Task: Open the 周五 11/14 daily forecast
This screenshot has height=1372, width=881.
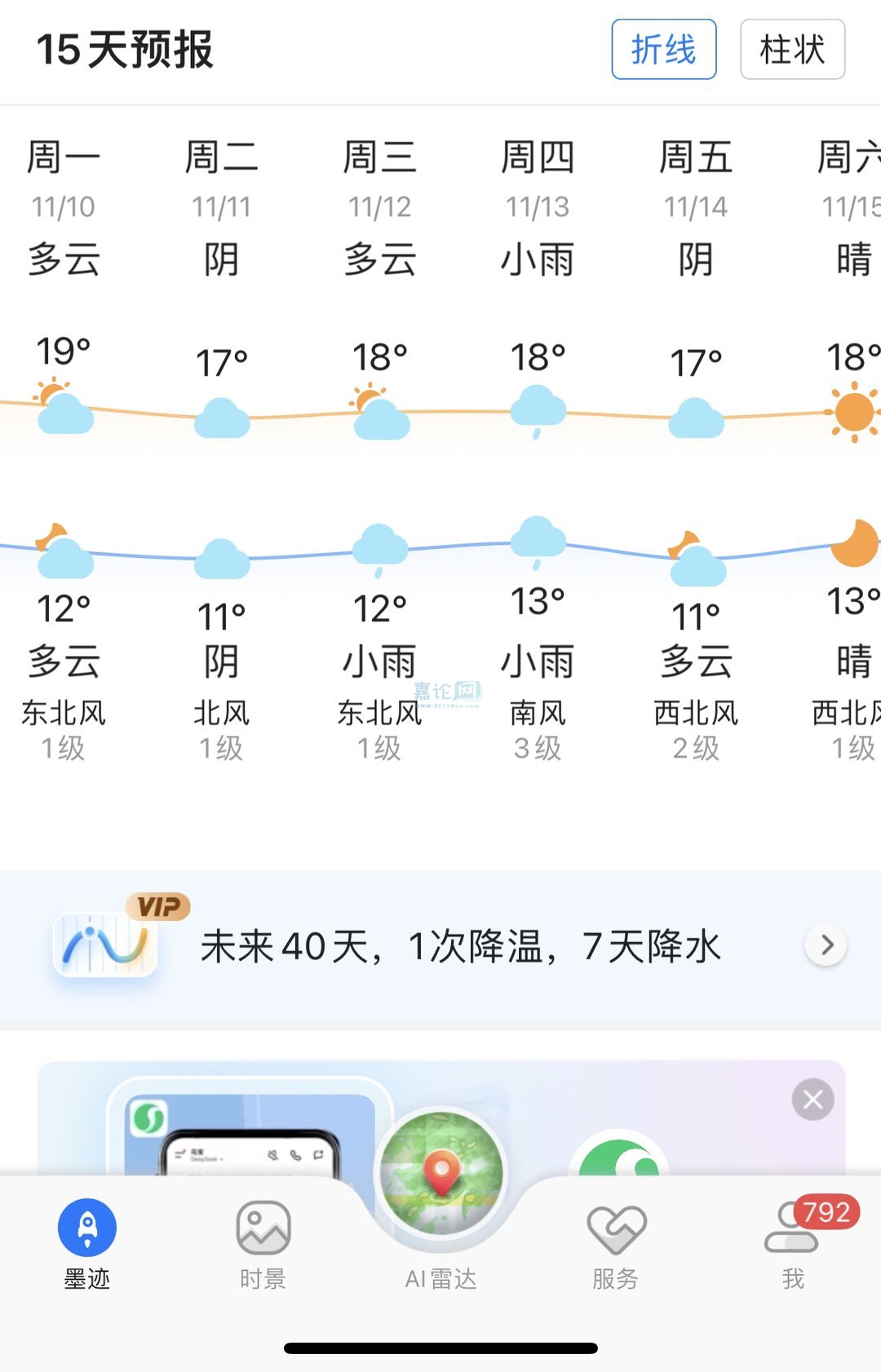Action: (696, 449)
